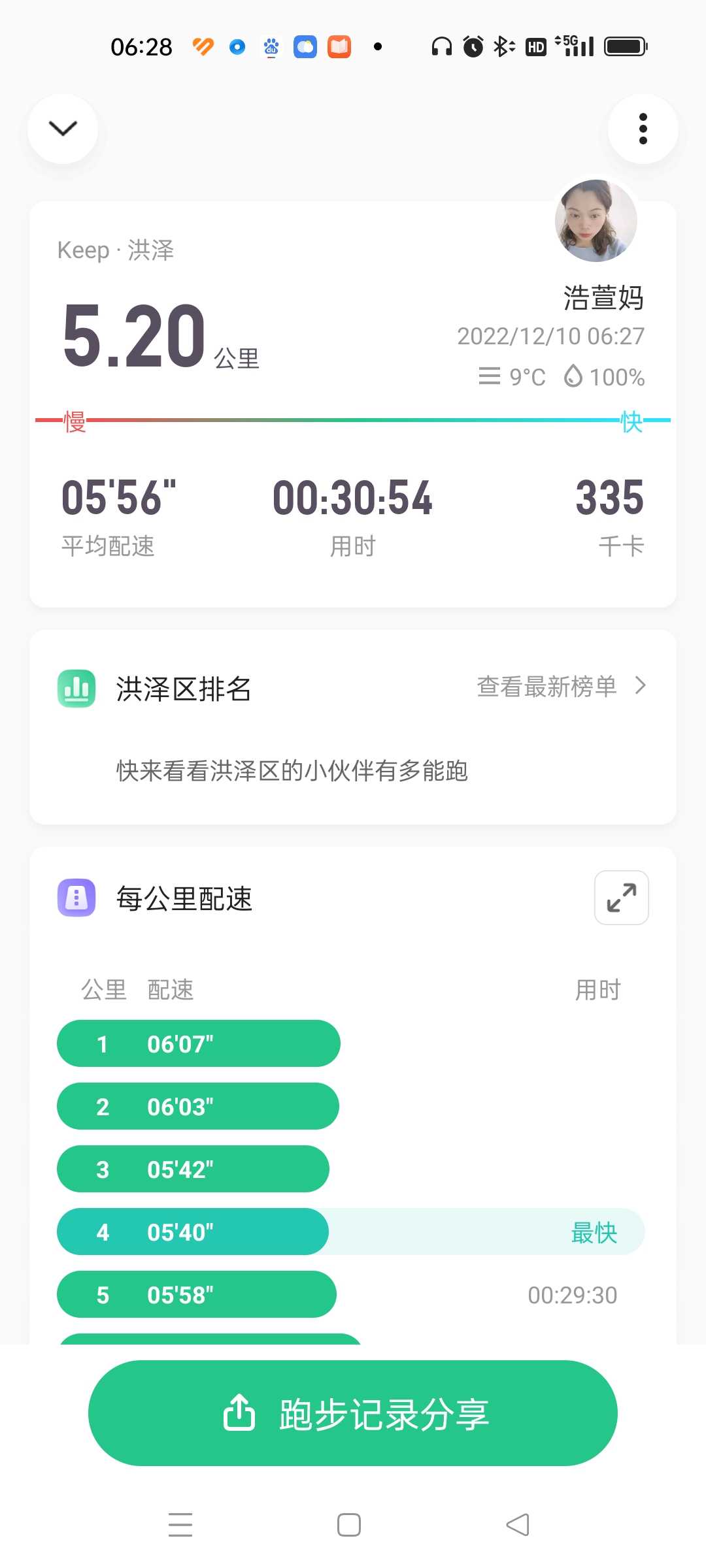This screenshot has width=706, height=1568.
Task: Go back using the system back button
Action: point(518,1525)
